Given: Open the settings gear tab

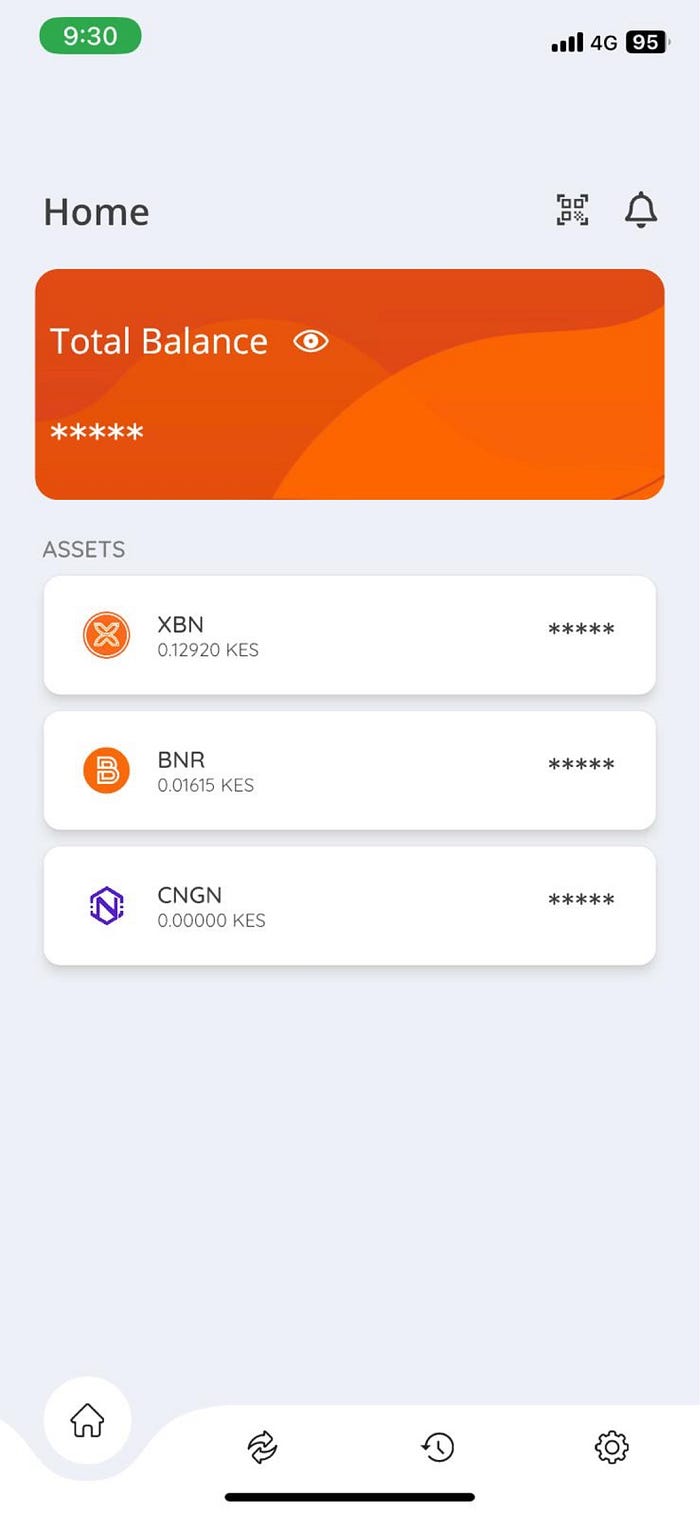Looking at the screenshot, I should tap(611, 1446).
